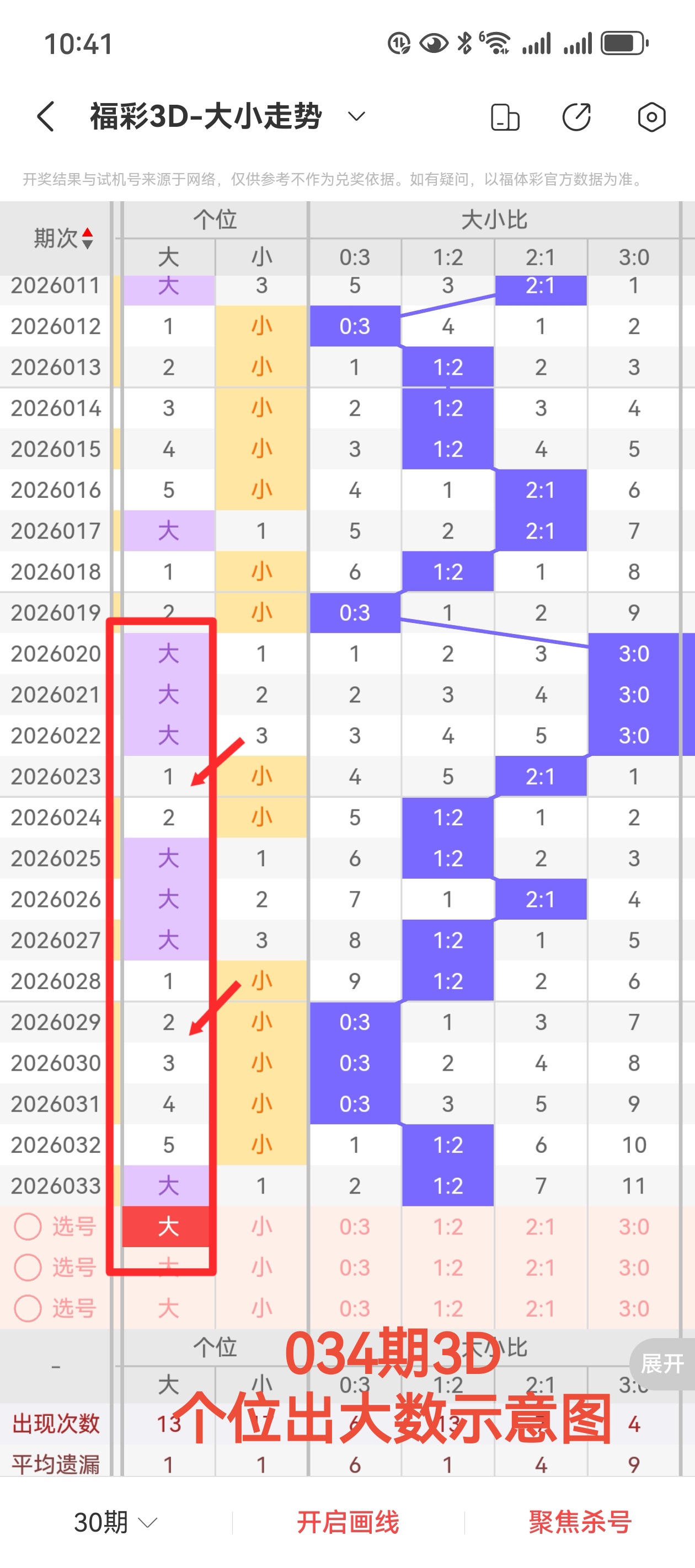This screenshot has height=1568, width=695.
Task: Enable line drawing with 开启画线
Action: tap(348, 1522)
